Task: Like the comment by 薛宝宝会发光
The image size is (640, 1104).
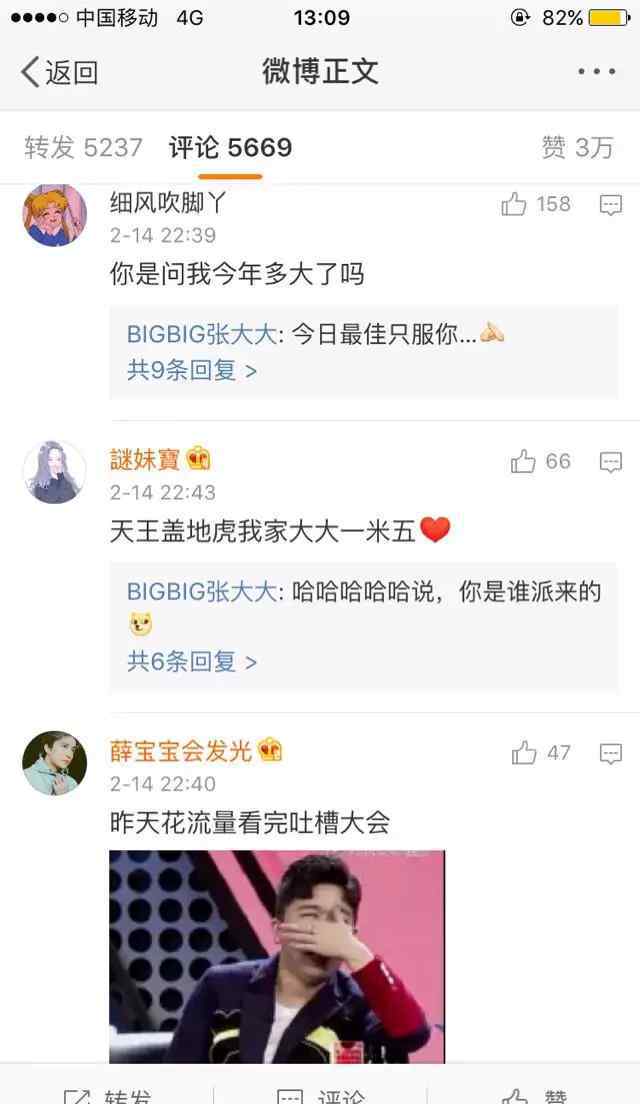Action: pyautogui.click(x=541, y=753)
